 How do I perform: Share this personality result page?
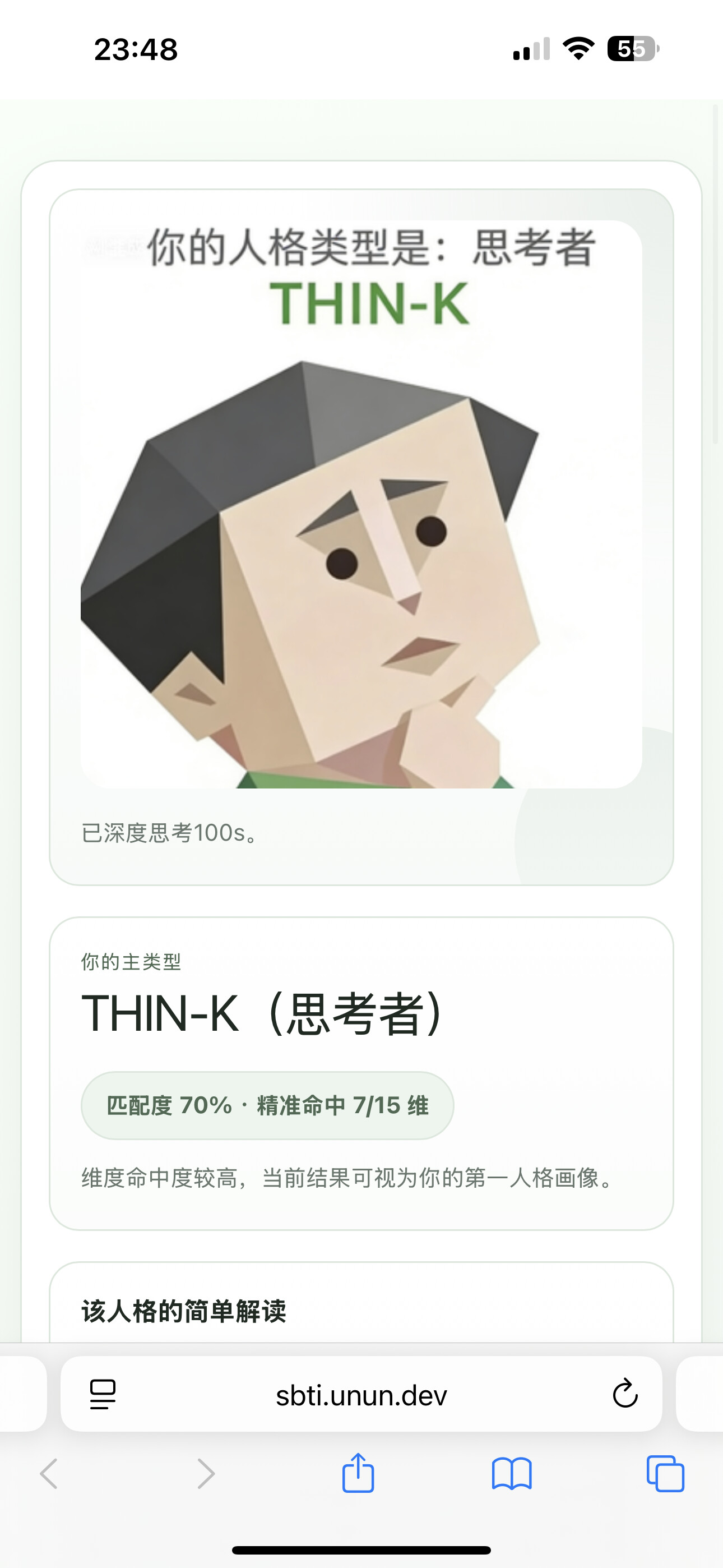click(x=358, y=1473)
